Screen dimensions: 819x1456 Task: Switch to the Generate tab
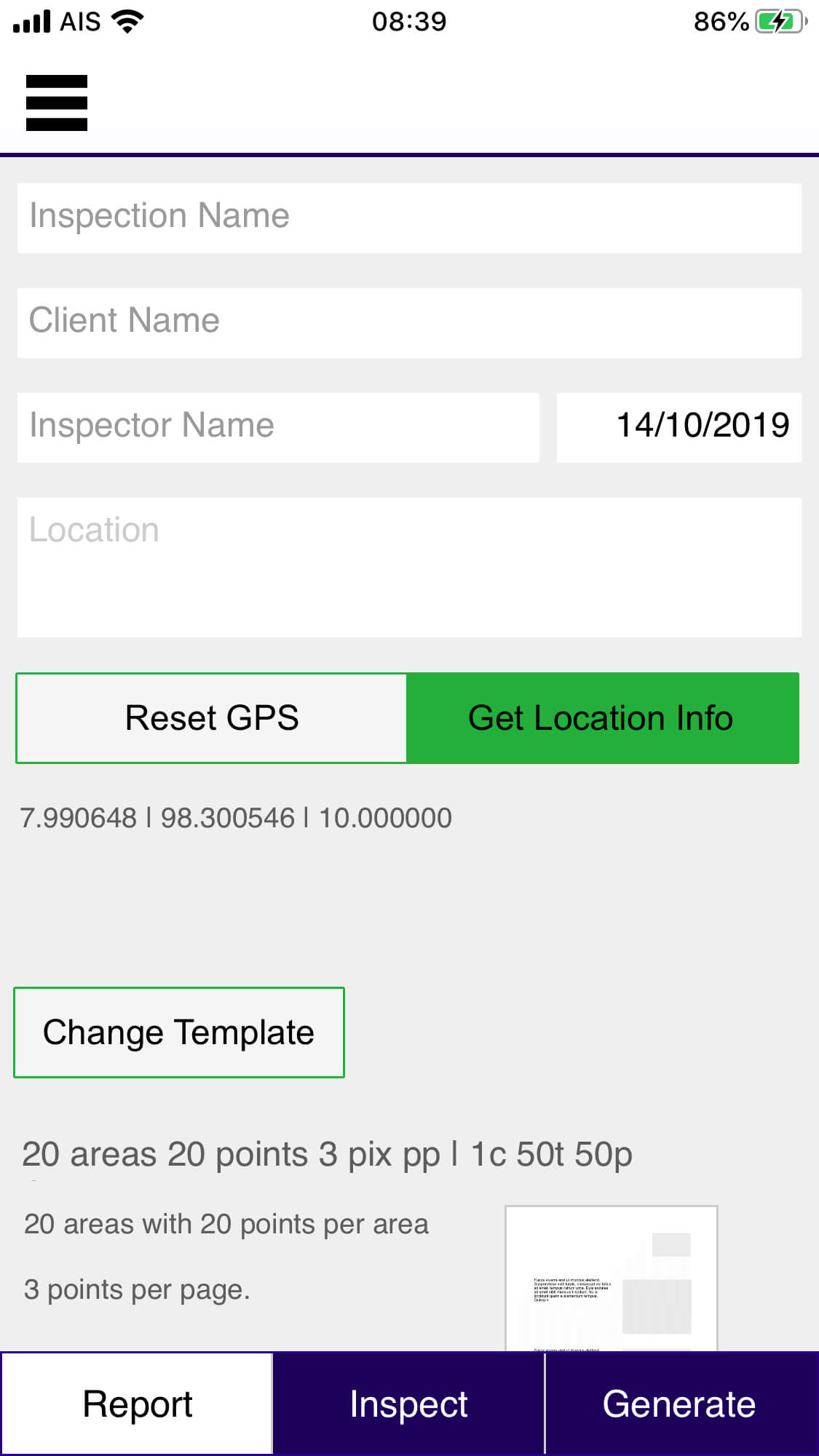tap(681, 1404)
